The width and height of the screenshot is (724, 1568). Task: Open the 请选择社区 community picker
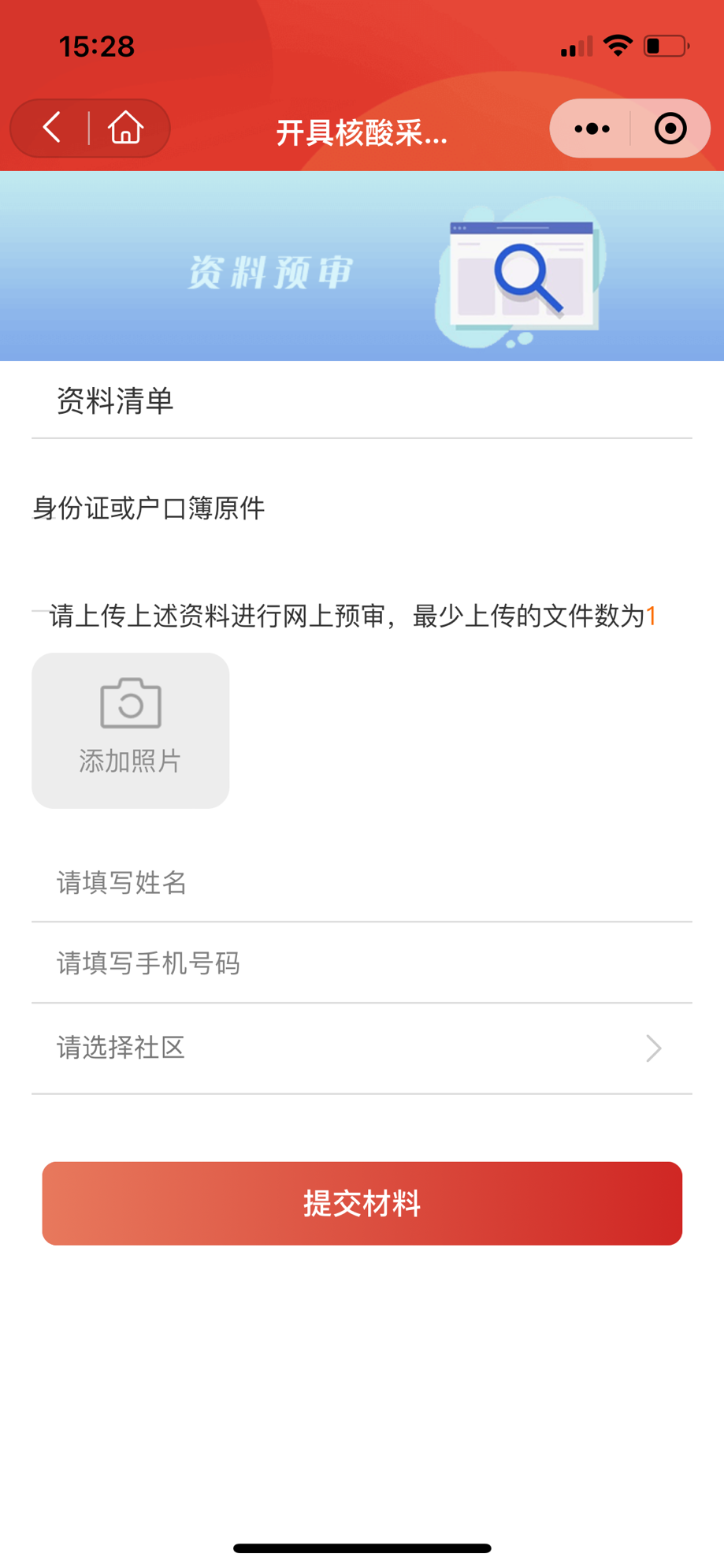(x=361, y=1048)
